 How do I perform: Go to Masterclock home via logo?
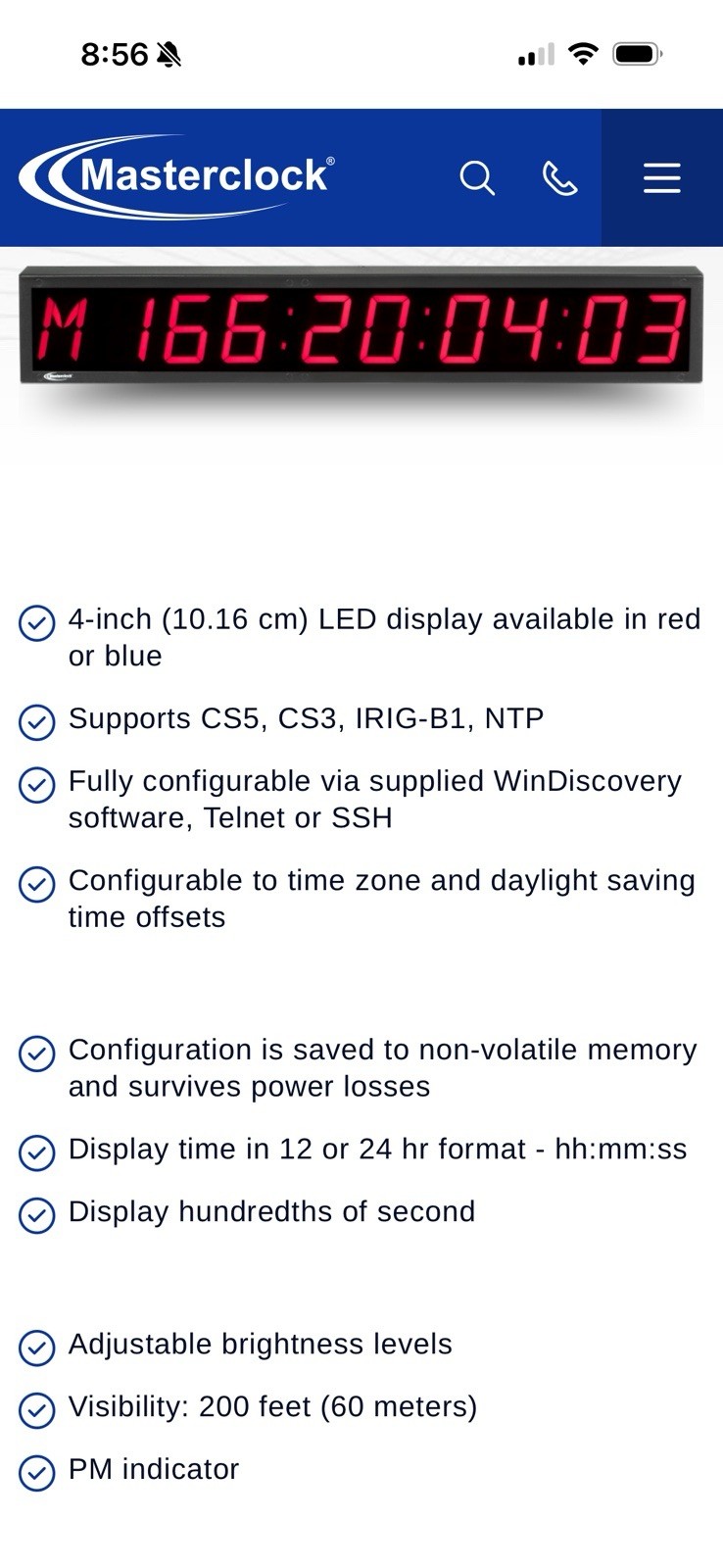[176, 176]
